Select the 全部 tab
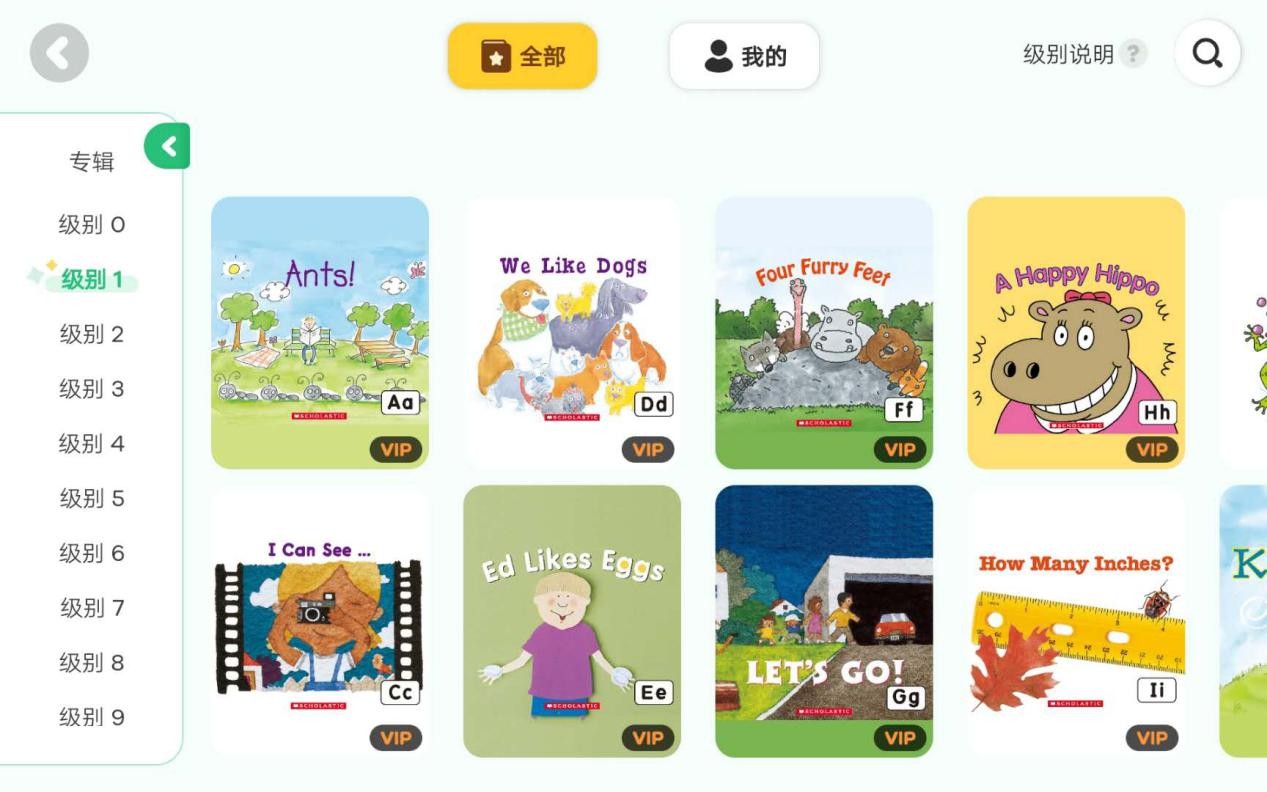 [x=522, y=57]
